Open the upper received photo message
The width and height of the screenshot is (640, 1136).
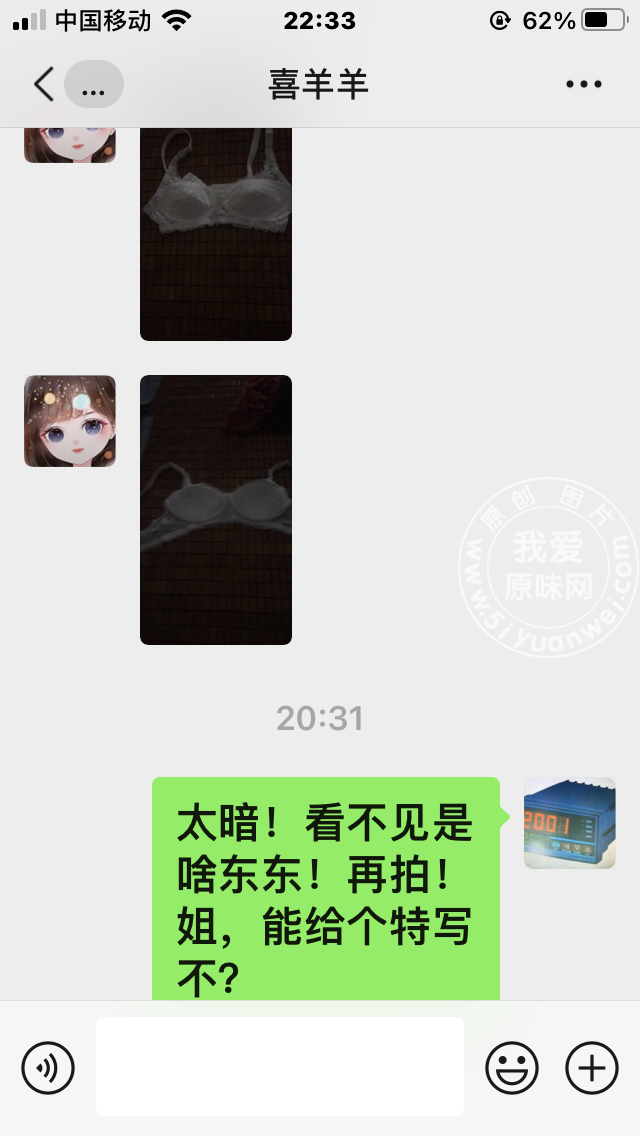216,234
